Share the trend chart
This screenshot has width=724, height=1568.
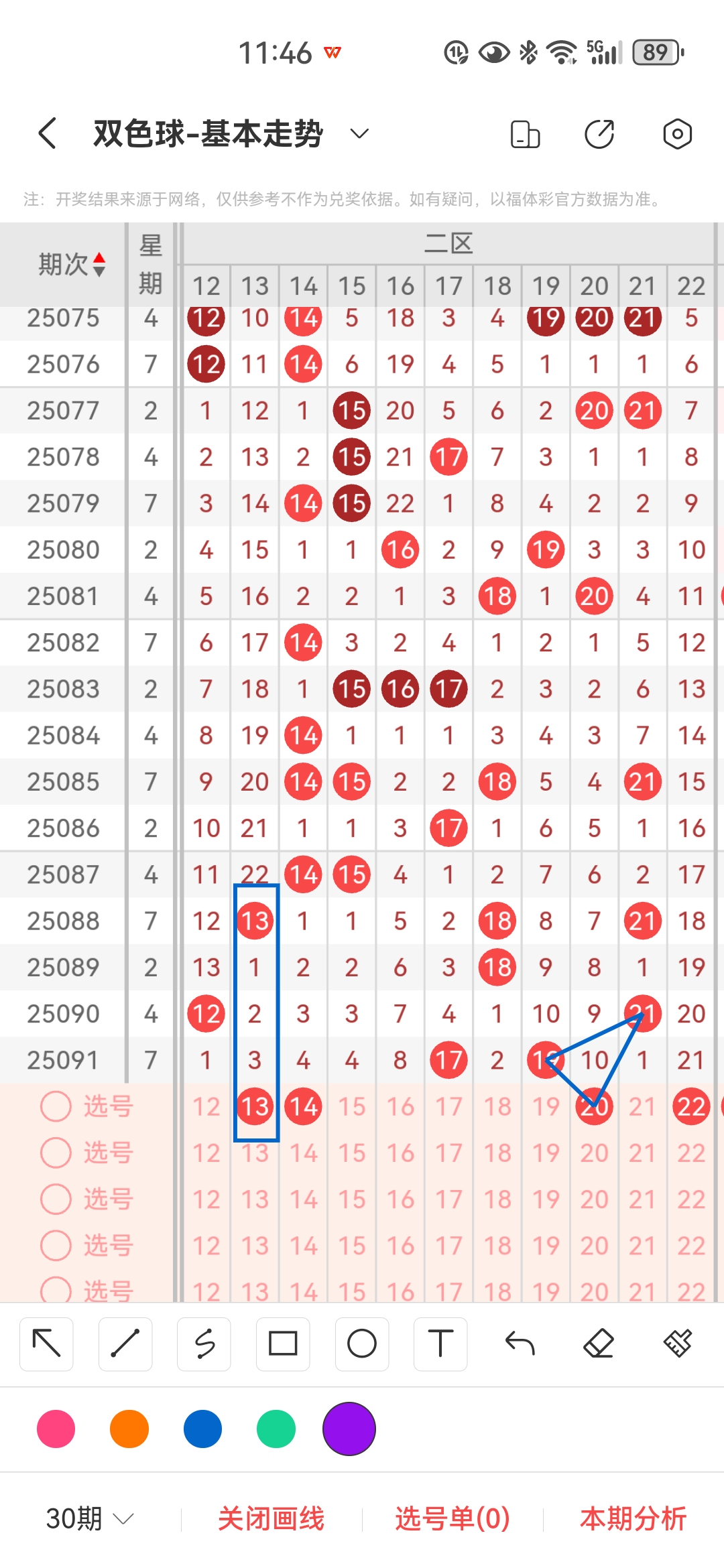point(599,133)
